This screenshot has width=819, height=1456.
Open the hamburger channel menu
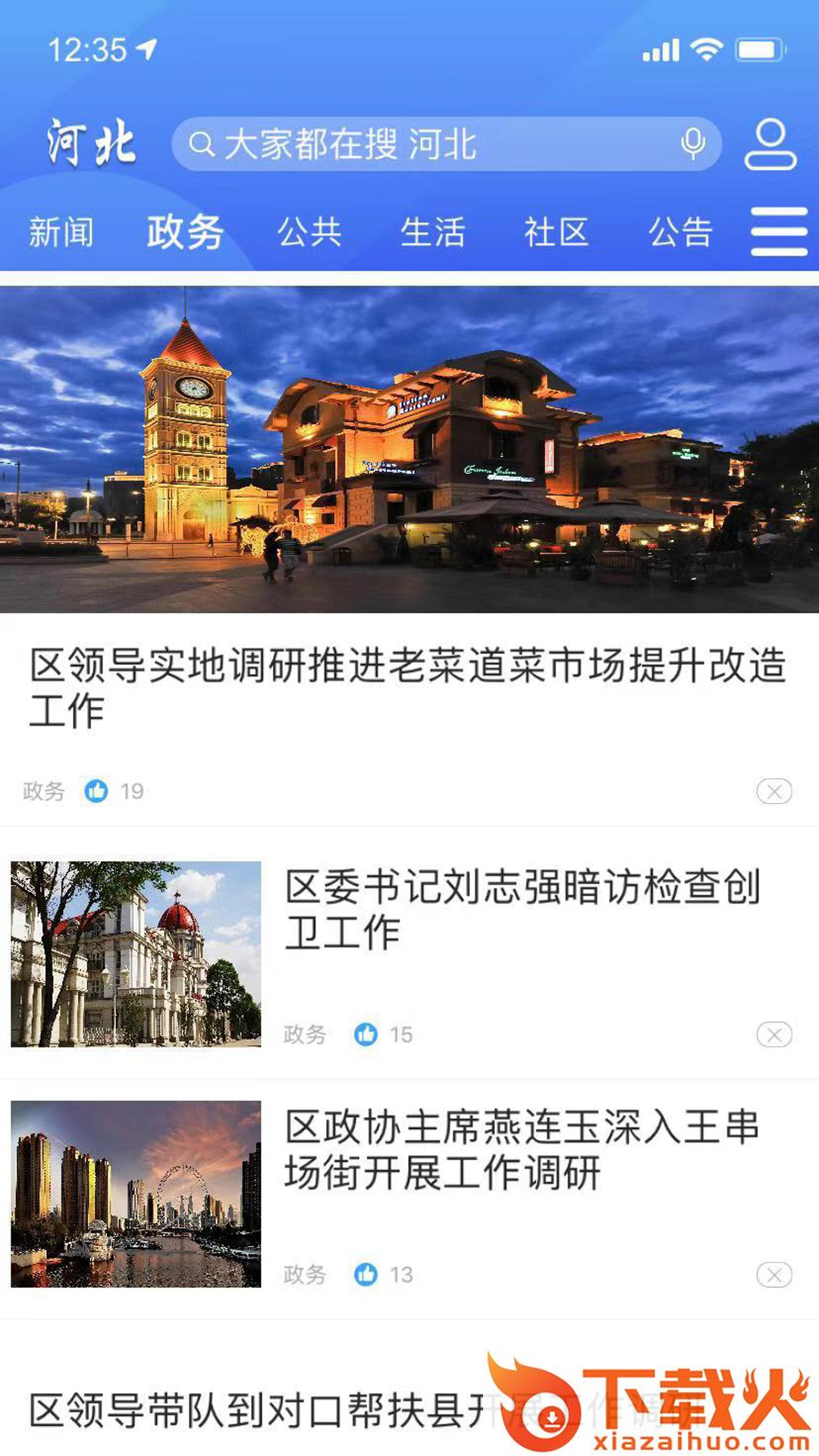pos(779,232)
